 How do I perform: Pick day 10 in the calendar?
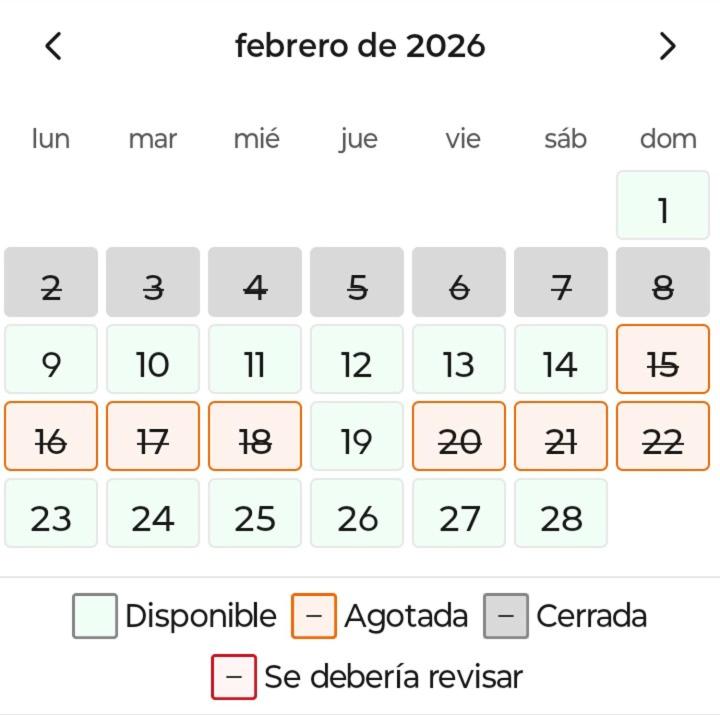point(153,360)
